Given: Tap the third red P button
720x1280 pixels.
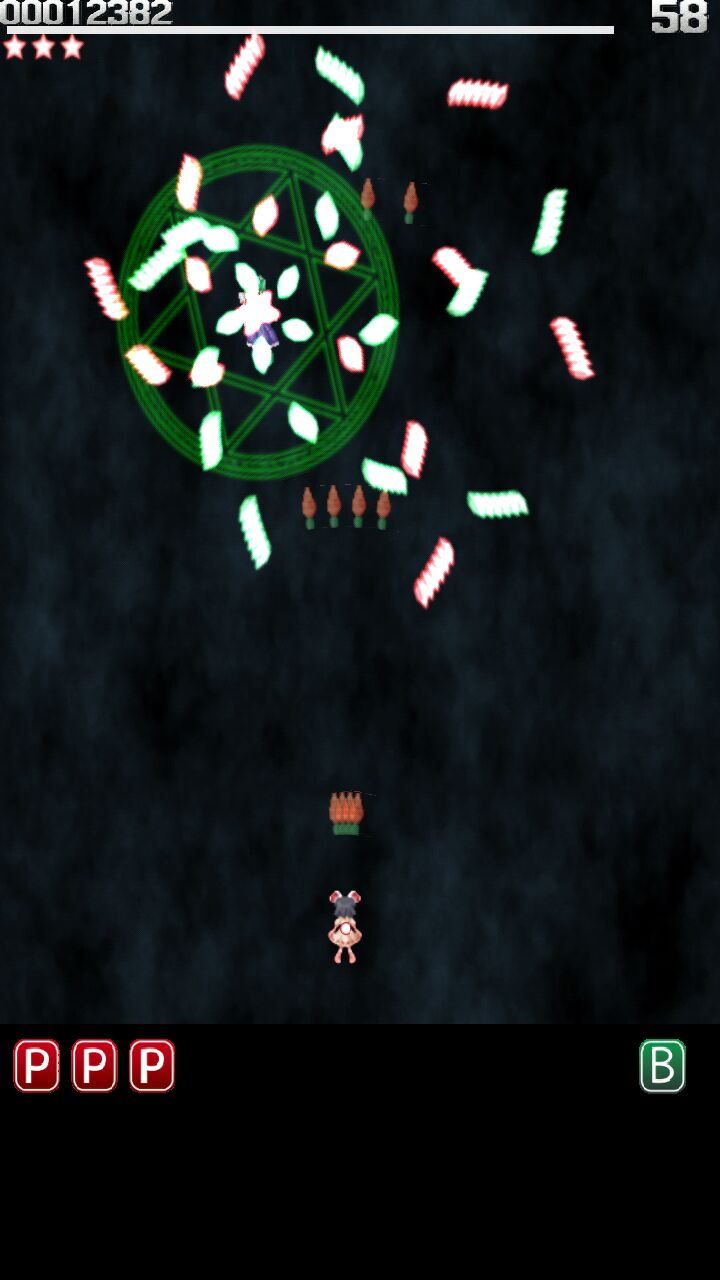Looking at the screenshot, I should click(x=152, y=1066).
